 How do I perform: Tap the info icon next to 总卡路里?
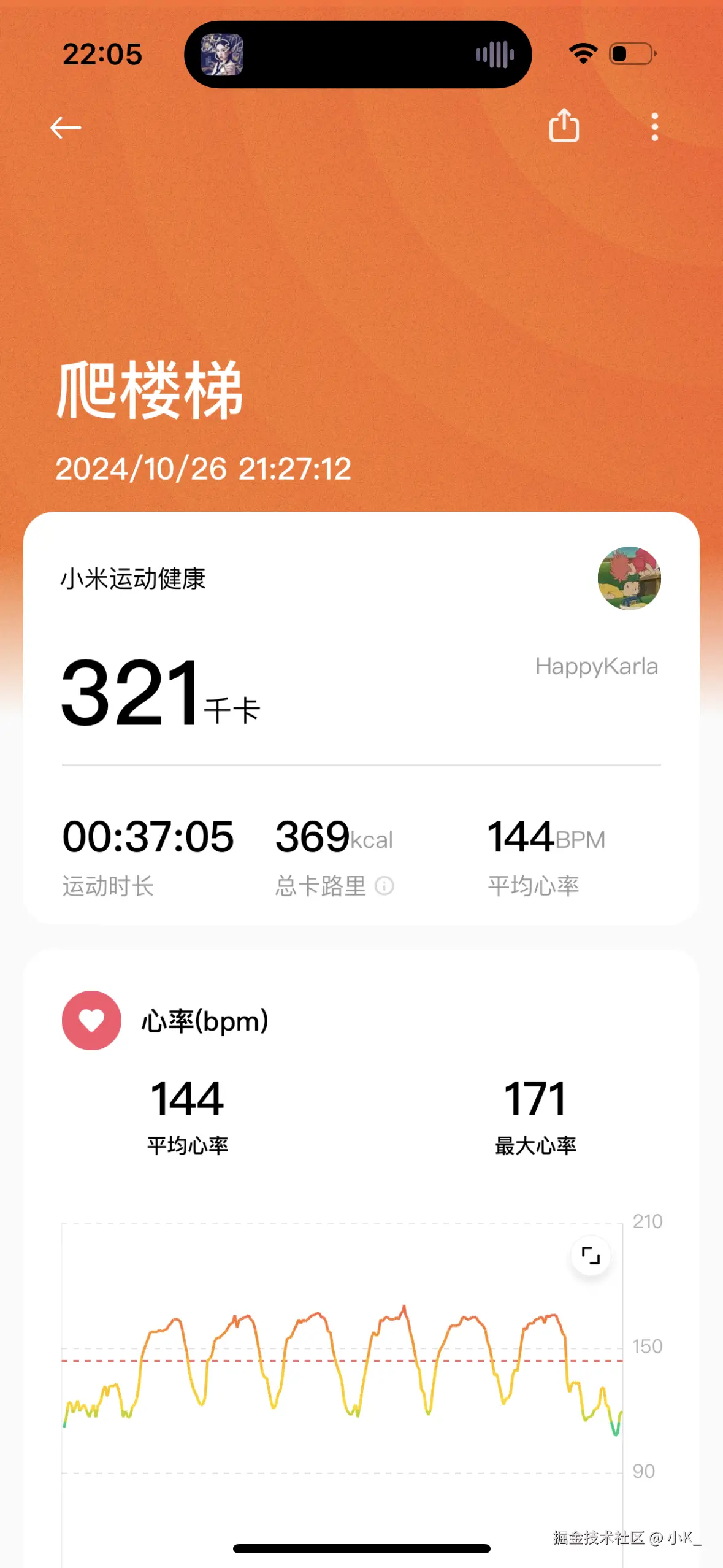pyautogui.click(x=384, y=886)
